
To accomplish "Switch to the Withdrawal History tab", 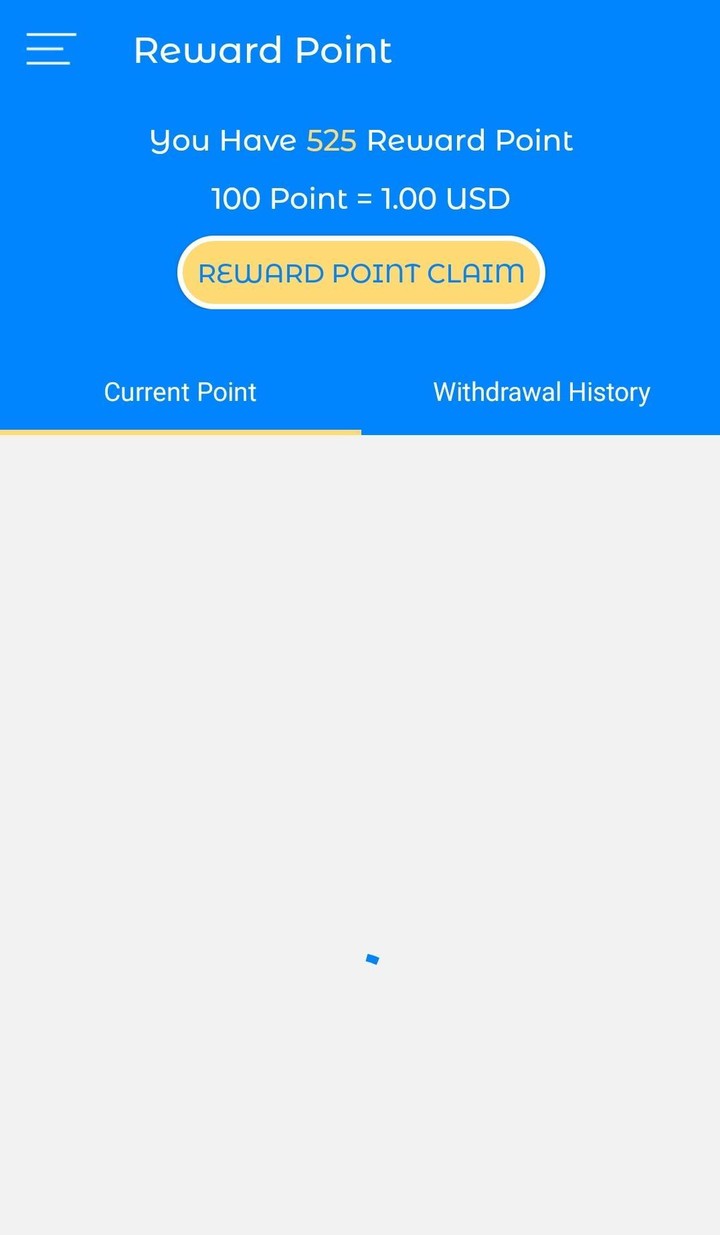I will coord(541,392).
